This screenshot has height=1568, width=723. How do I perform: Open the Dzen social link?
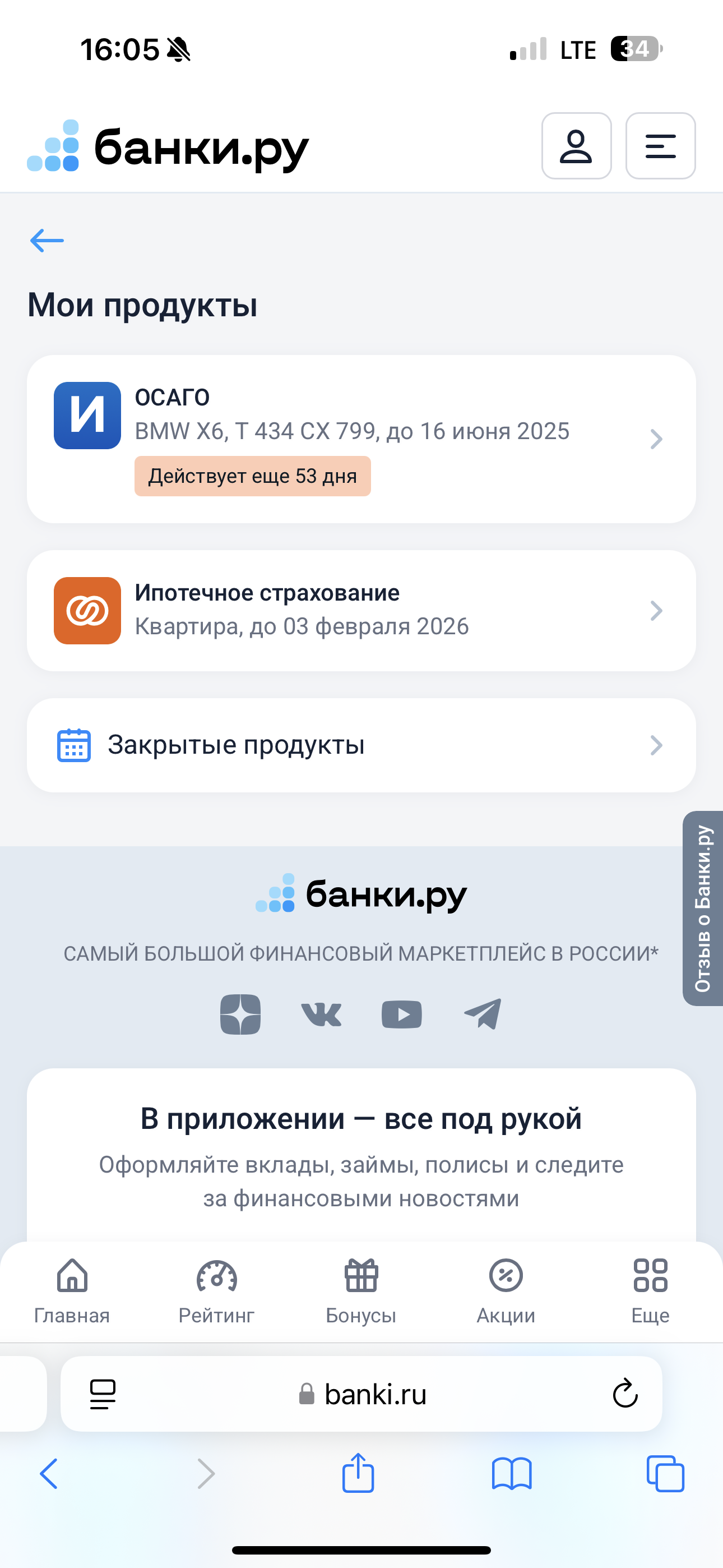(x=240, y=1014)
